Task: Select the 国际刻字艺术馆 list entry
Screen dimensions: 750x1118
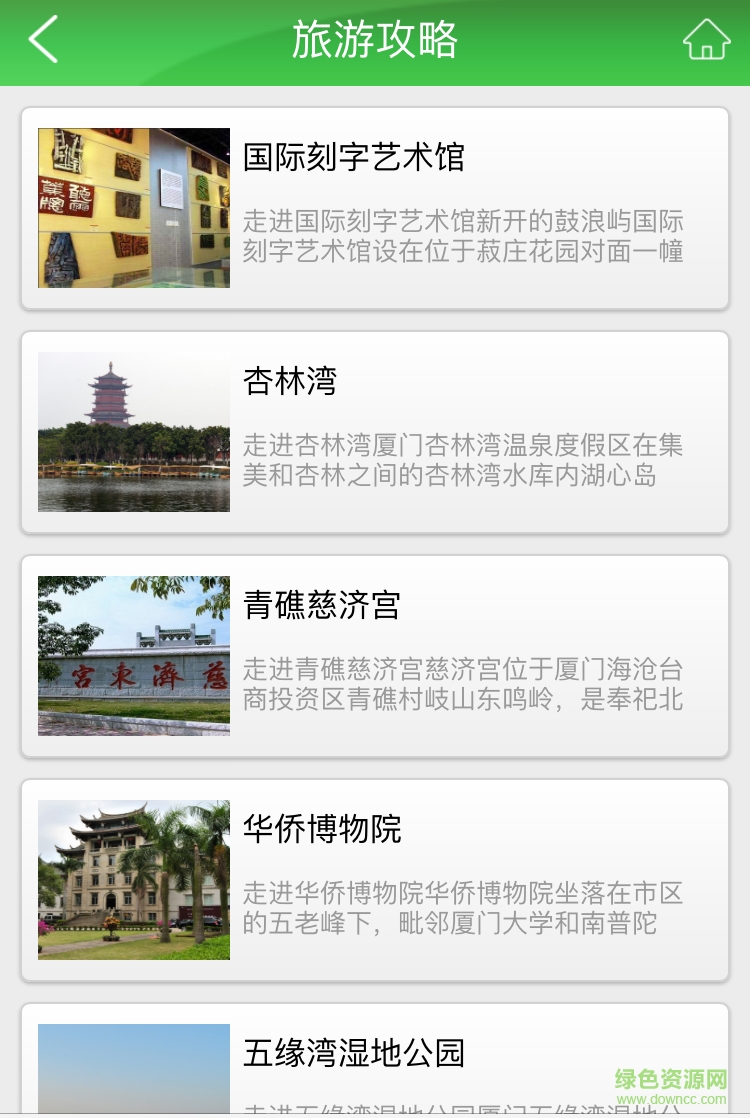Action: tap(375, 207)
